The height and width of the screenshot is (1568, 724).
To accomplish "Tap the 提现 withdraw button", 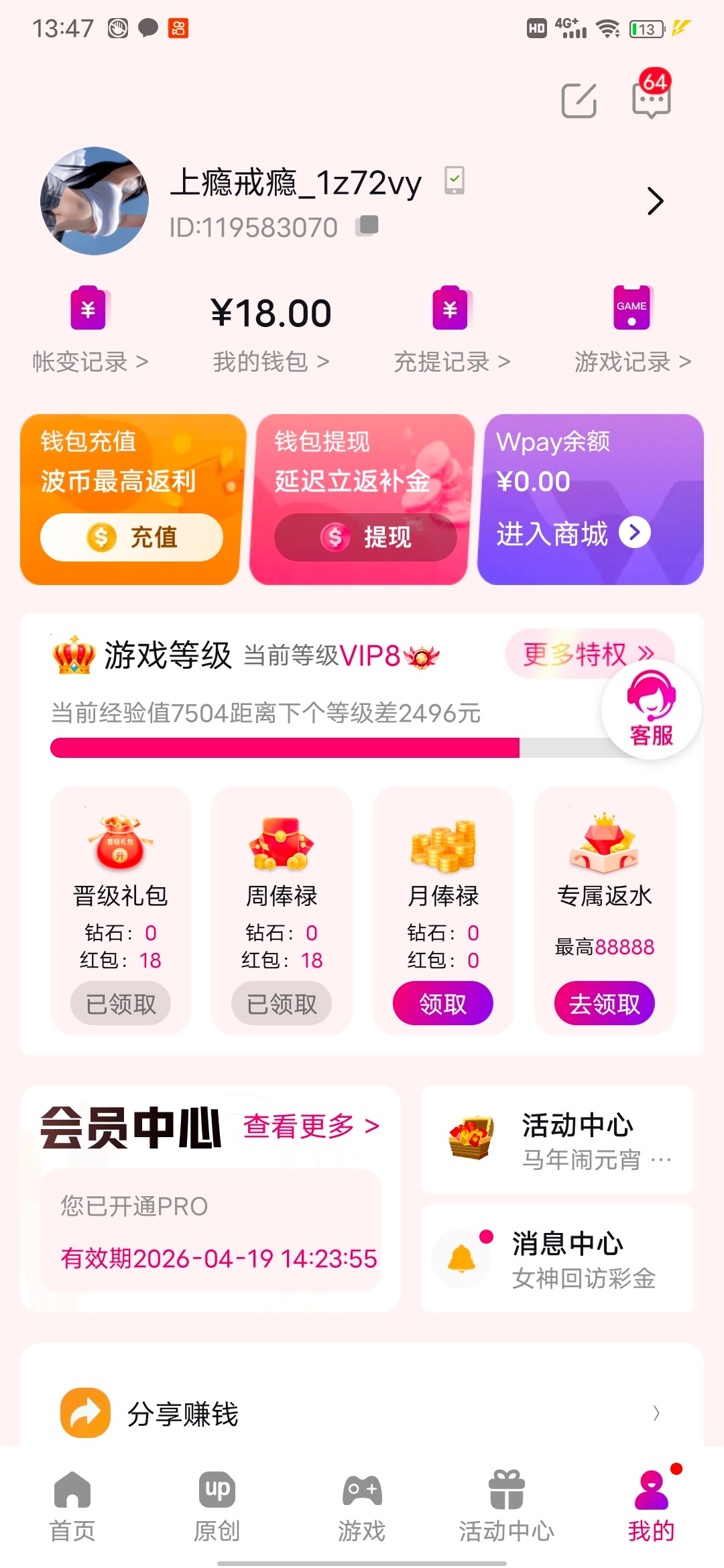I will [x=365, y=537].
